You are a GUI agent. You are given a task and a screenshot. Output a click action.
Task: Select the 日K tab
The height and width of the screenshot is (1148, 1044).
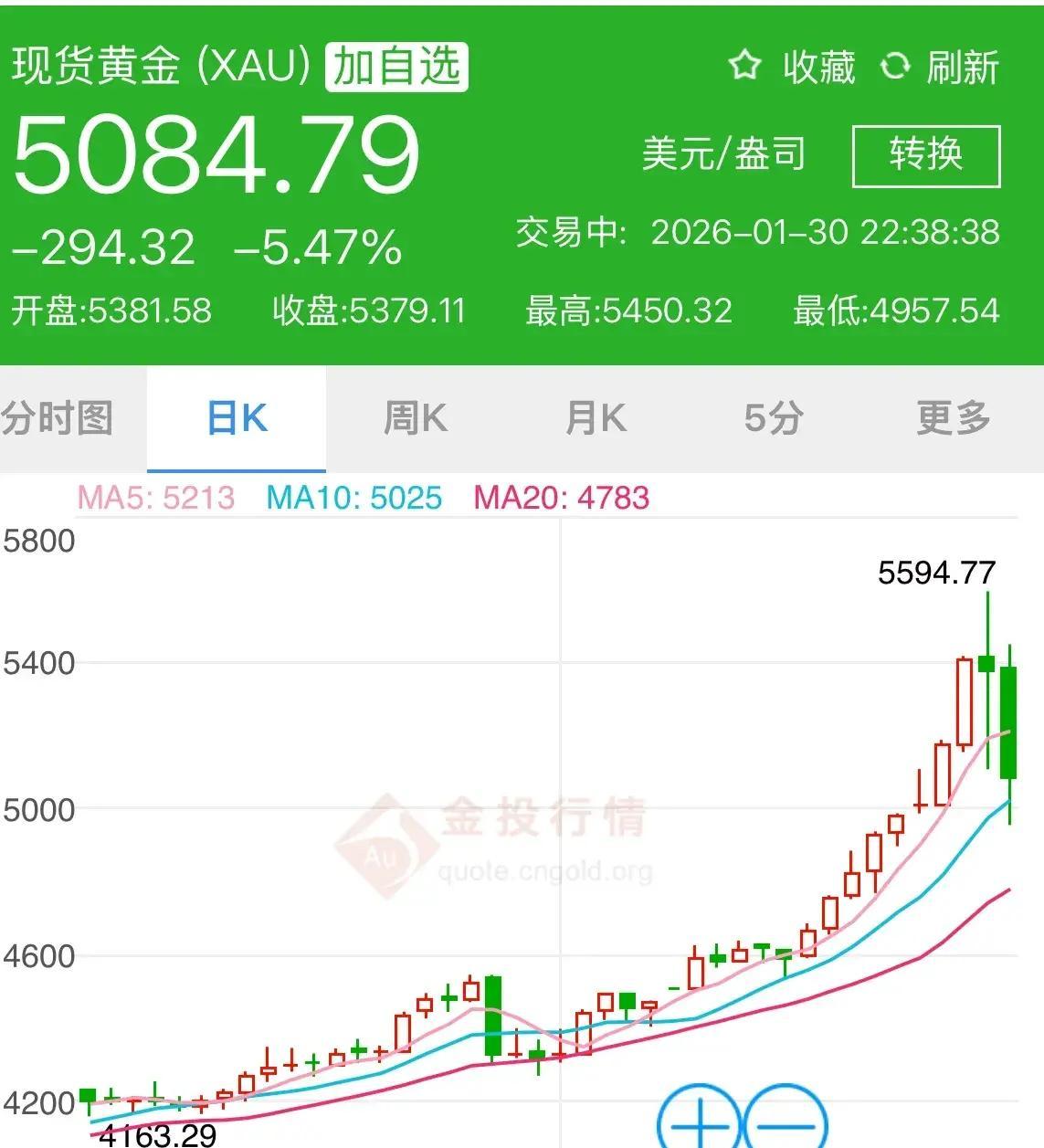pos(236,419)
